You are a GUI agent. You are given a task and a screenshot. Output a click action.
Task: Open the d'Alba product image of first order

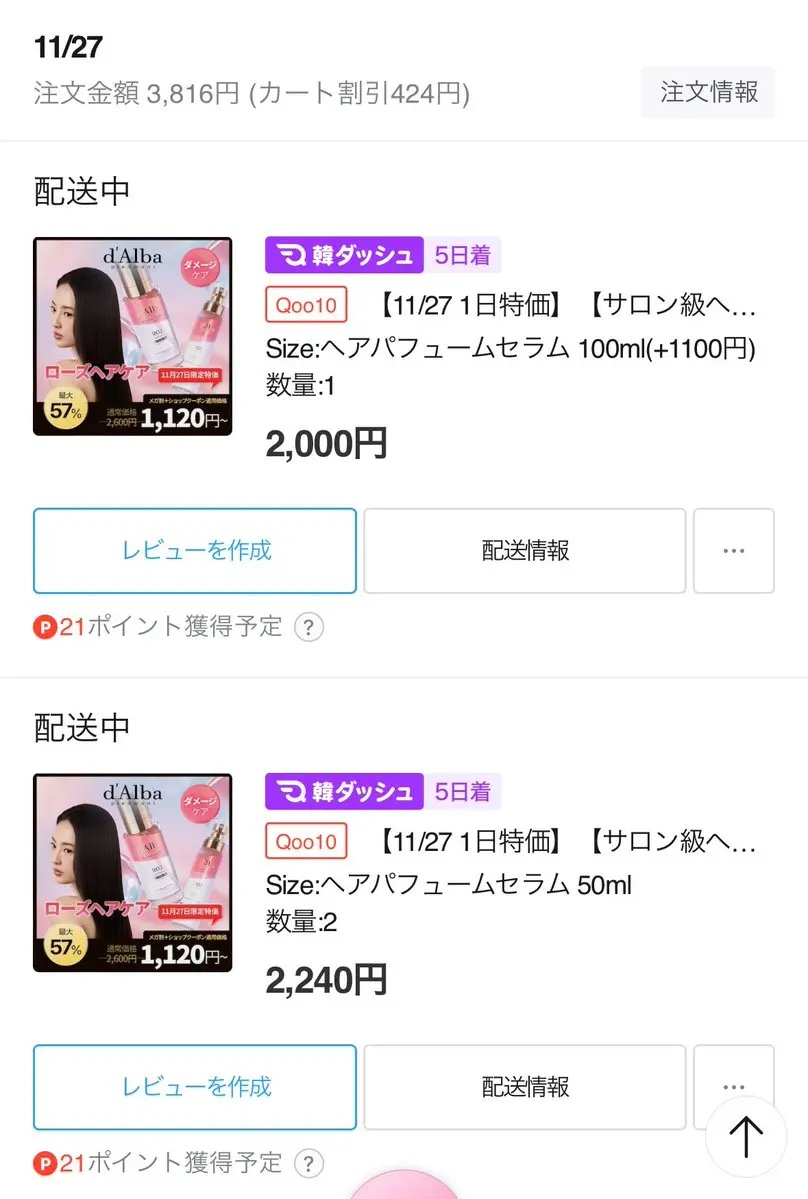132,336
